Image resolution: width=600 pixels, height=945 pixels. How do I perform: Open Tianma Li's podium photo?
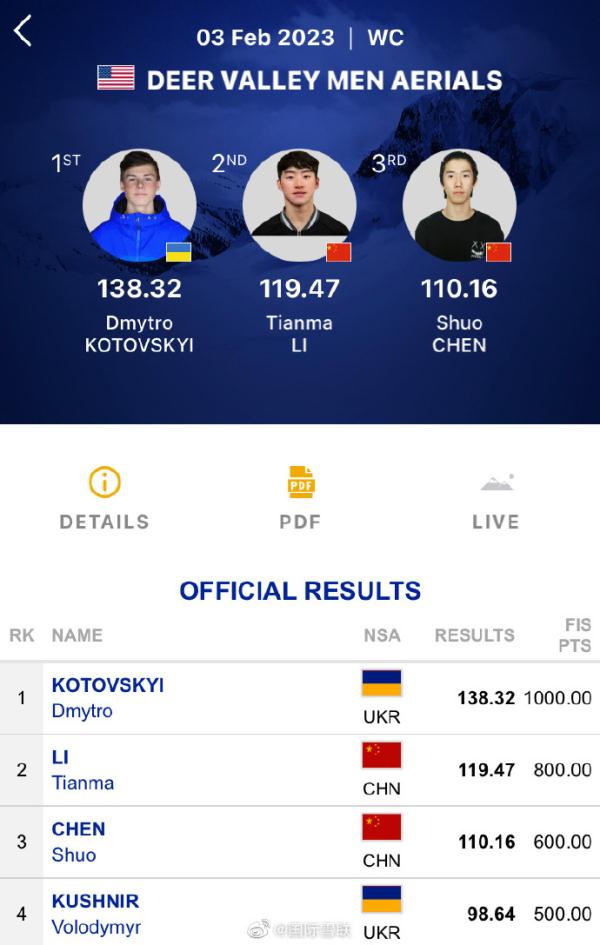click(x=299, y=206)
